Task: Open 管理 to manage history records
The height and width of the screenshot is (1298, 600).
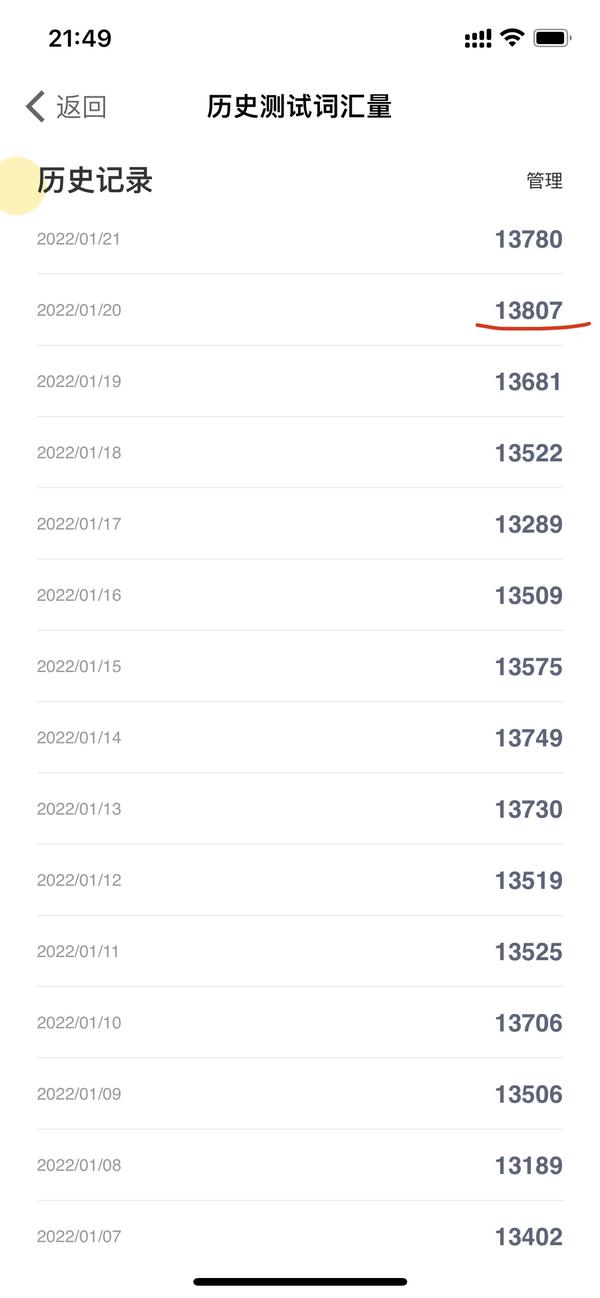Action: pyautogui.click(x=544, y=181)
